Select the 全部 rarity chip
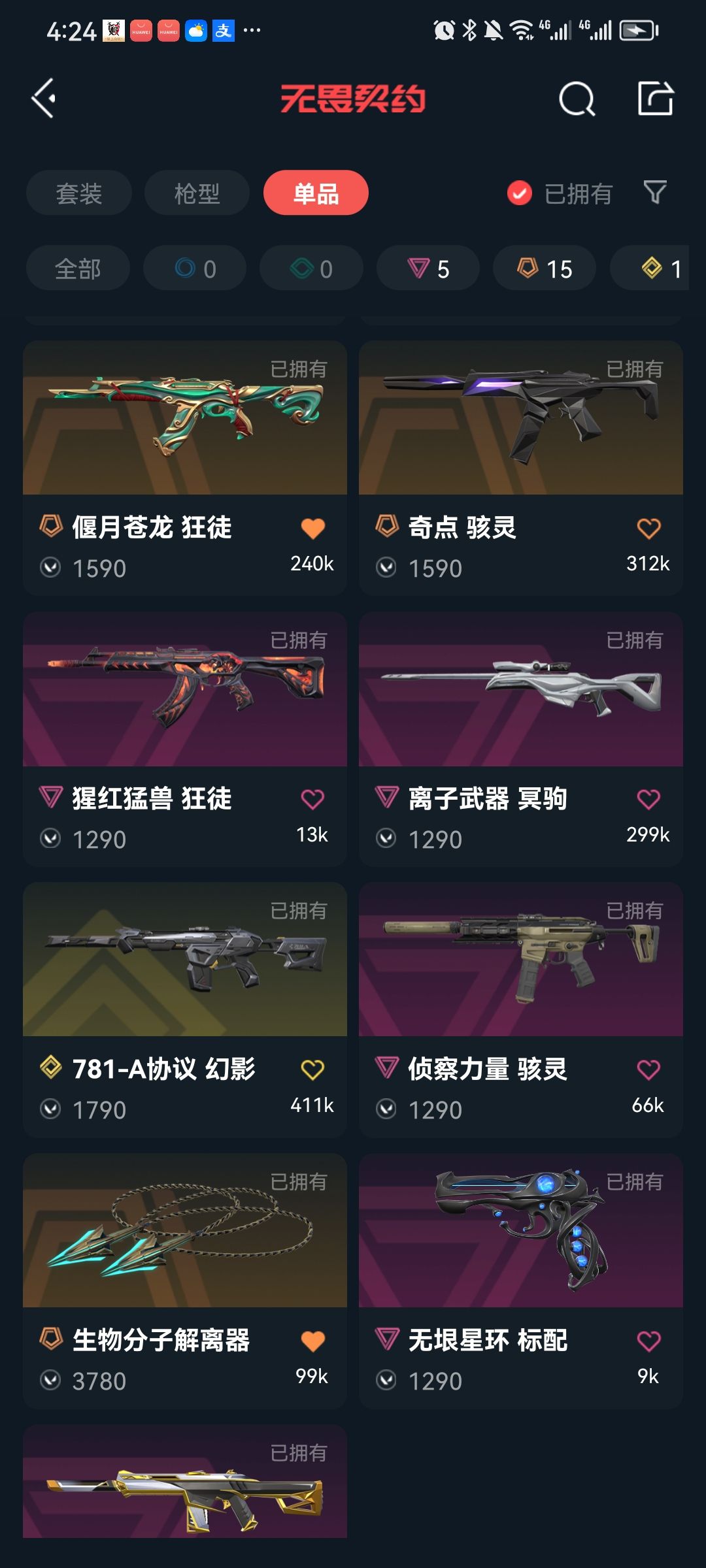This screenshot has width=706, height=1568. (x=78, y=269)
